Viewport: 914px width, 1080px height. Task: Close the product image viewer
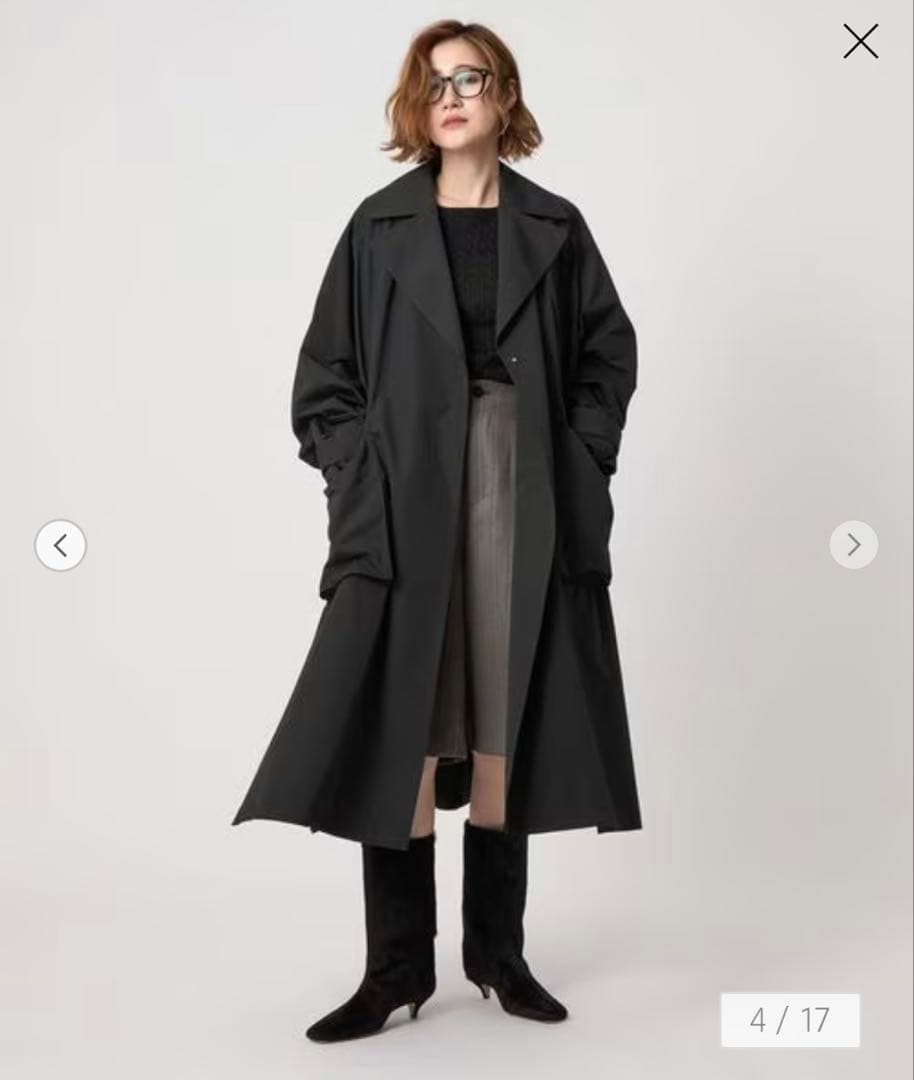[860, 42]
